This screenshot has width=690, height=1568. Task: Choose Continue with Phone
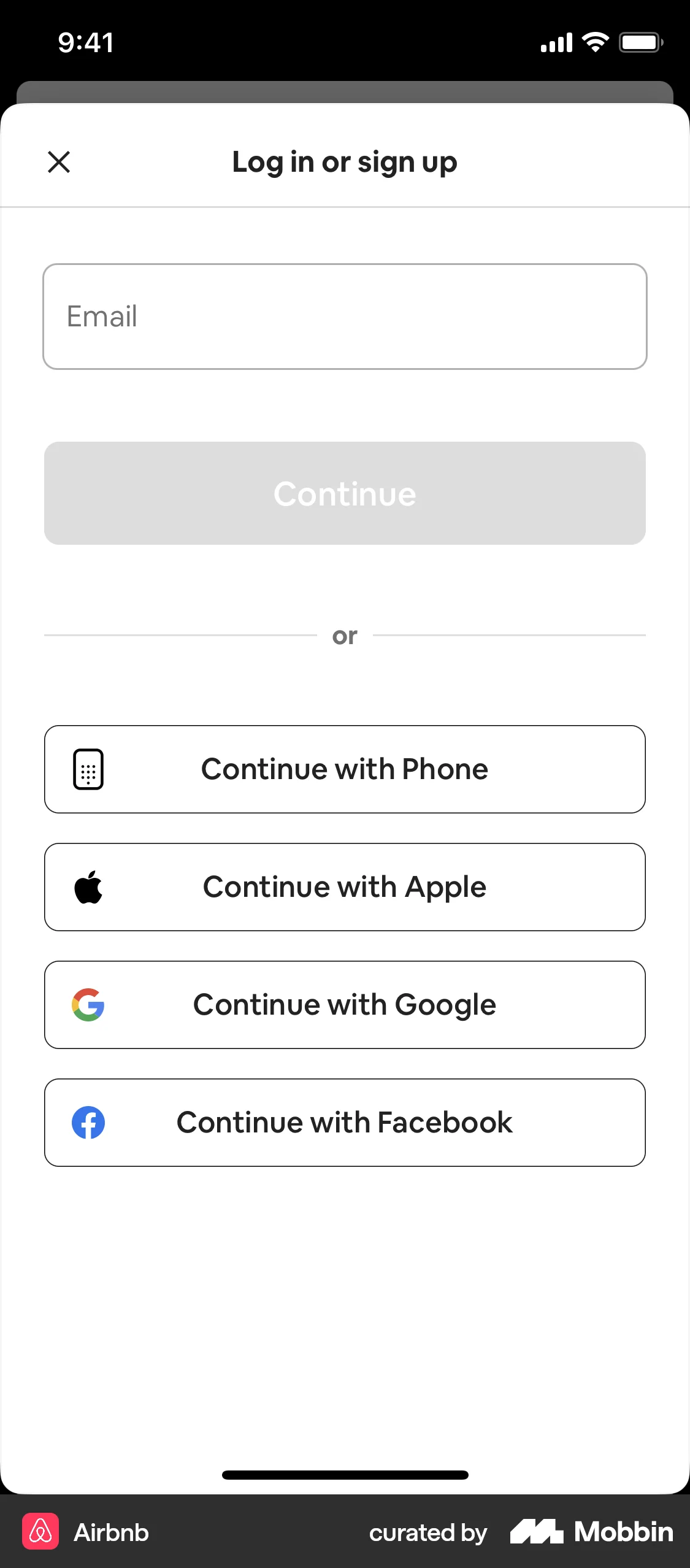pos(345,769)
